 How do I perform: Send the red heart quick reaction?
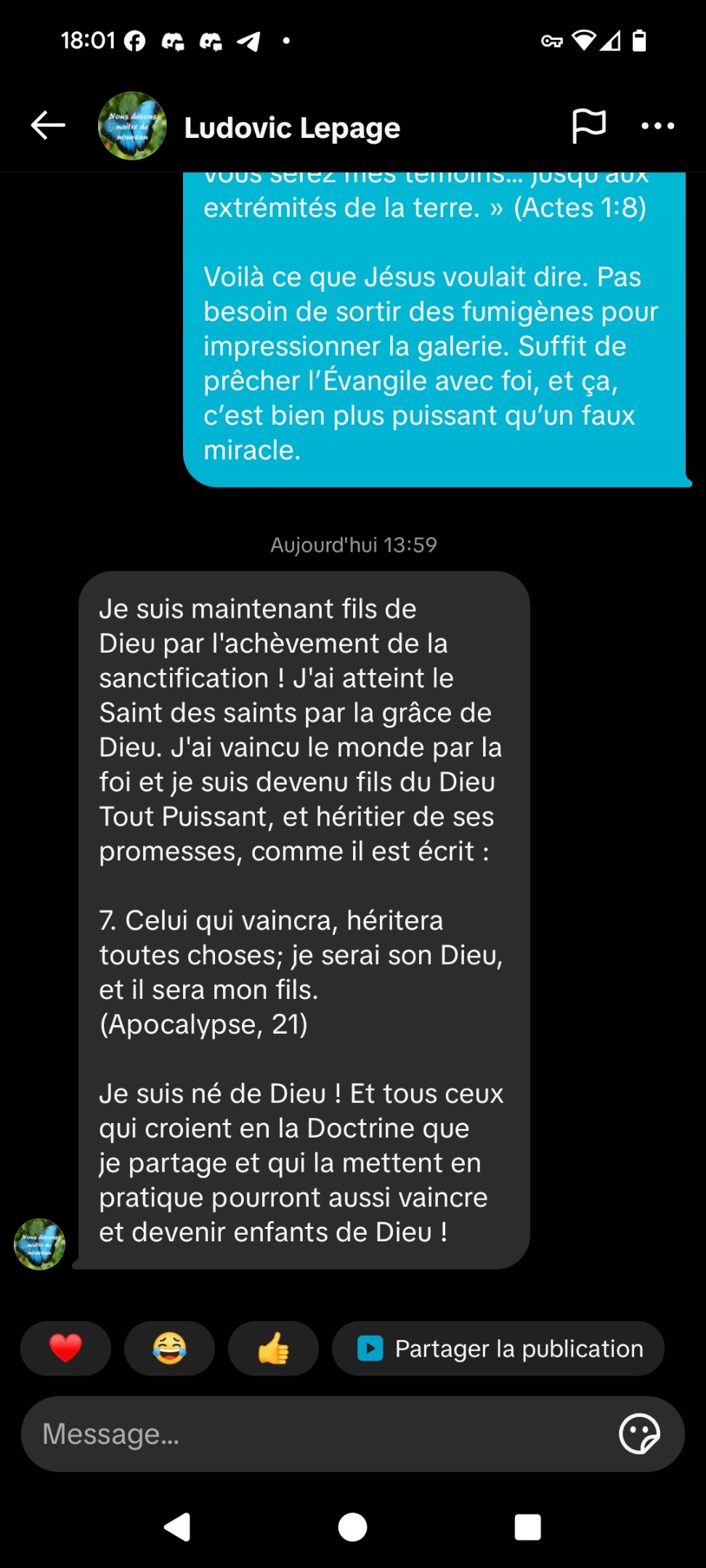[x=65, y=1349]
